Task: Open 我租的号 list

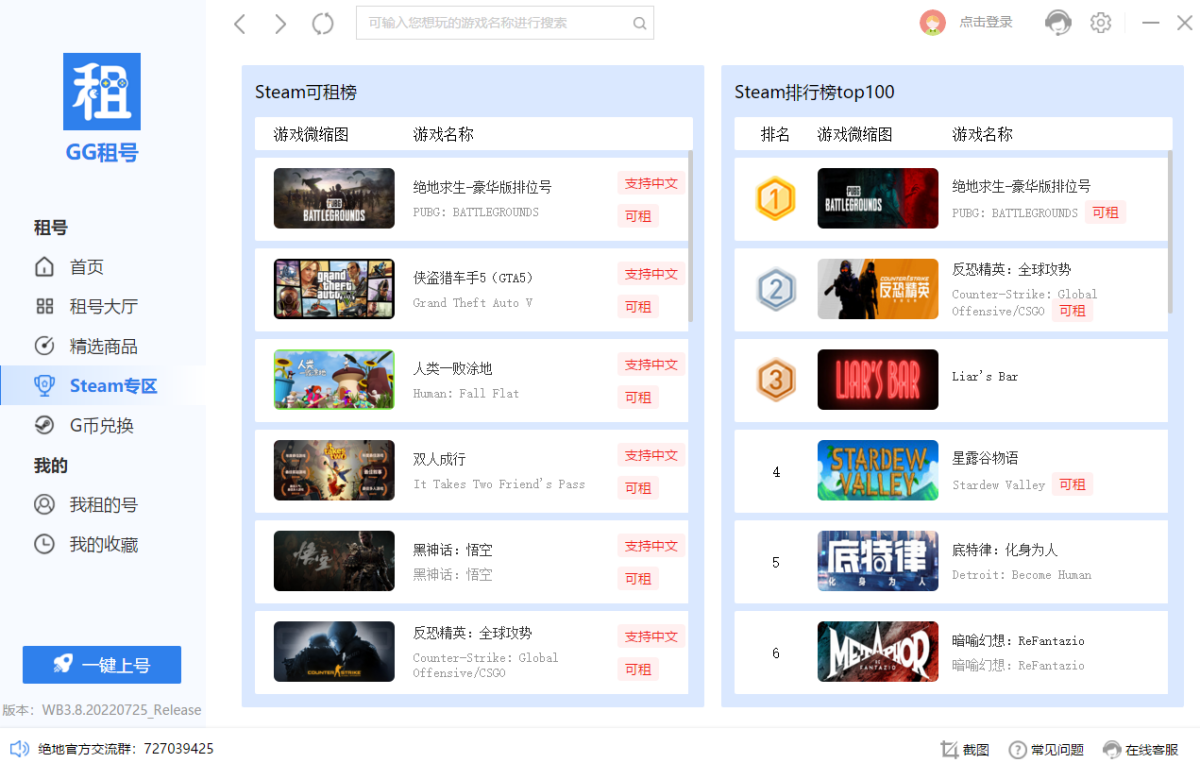Action: (x=102, y=505)
